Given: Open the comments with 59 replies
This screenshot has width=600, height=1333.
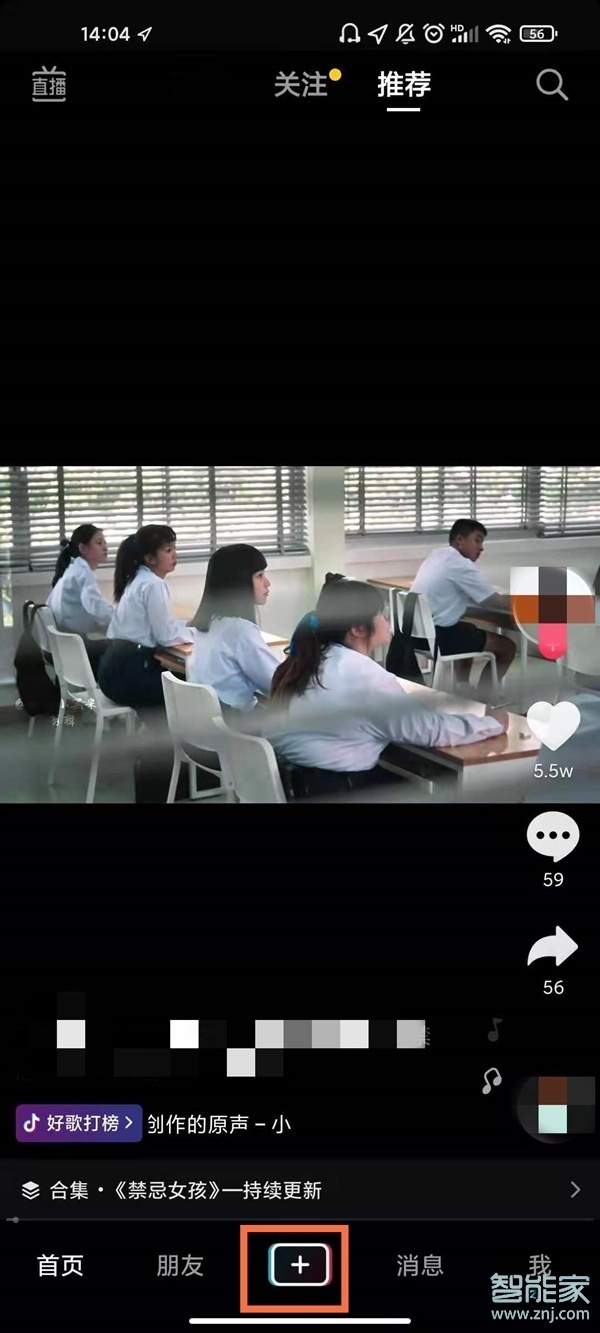Looking at the screenshot, I should [x=553, y=838].
